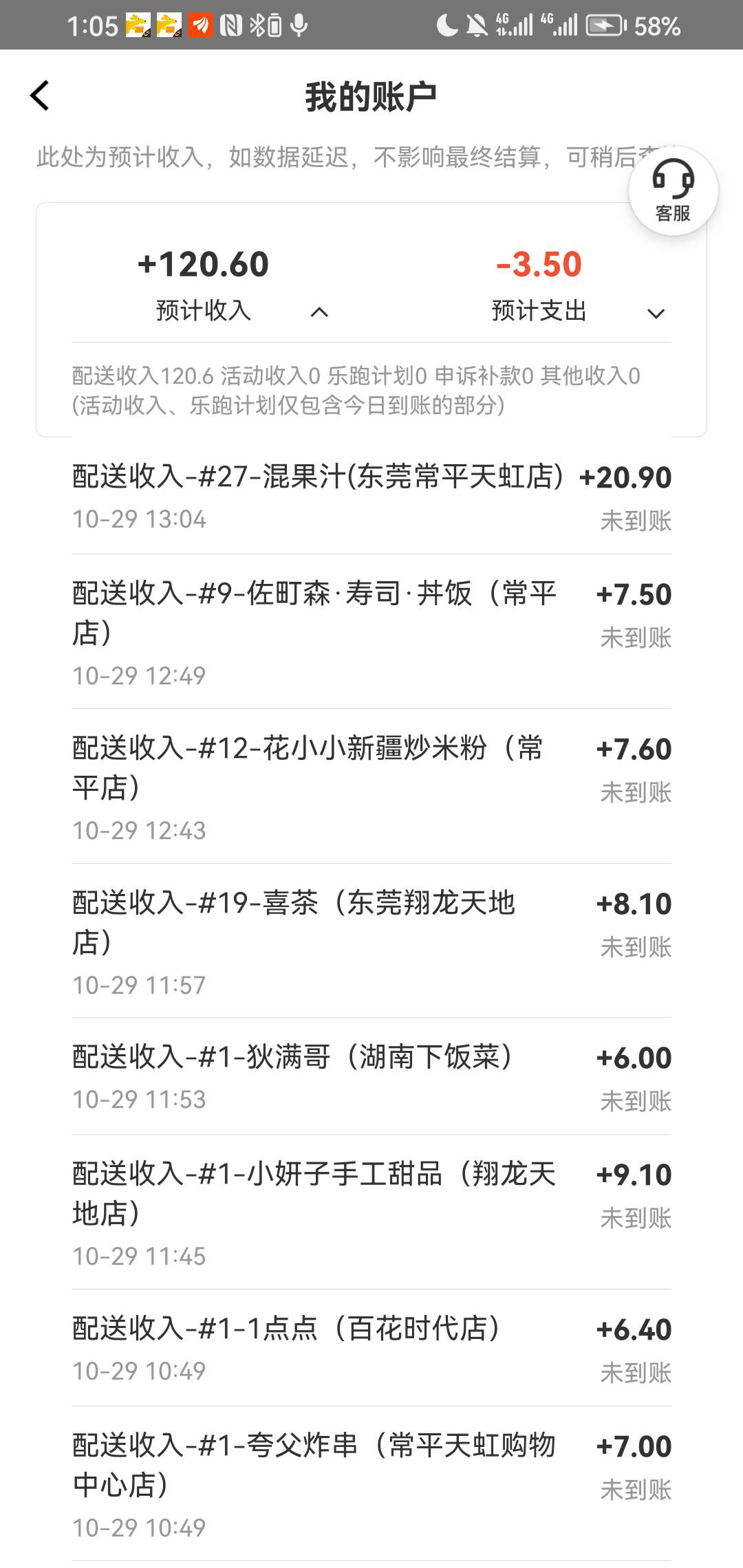Screen dimensions: 743x1568
Task: Open the #9 佐町森·寿司·丼饭 income record
Action: coord(371,631)
